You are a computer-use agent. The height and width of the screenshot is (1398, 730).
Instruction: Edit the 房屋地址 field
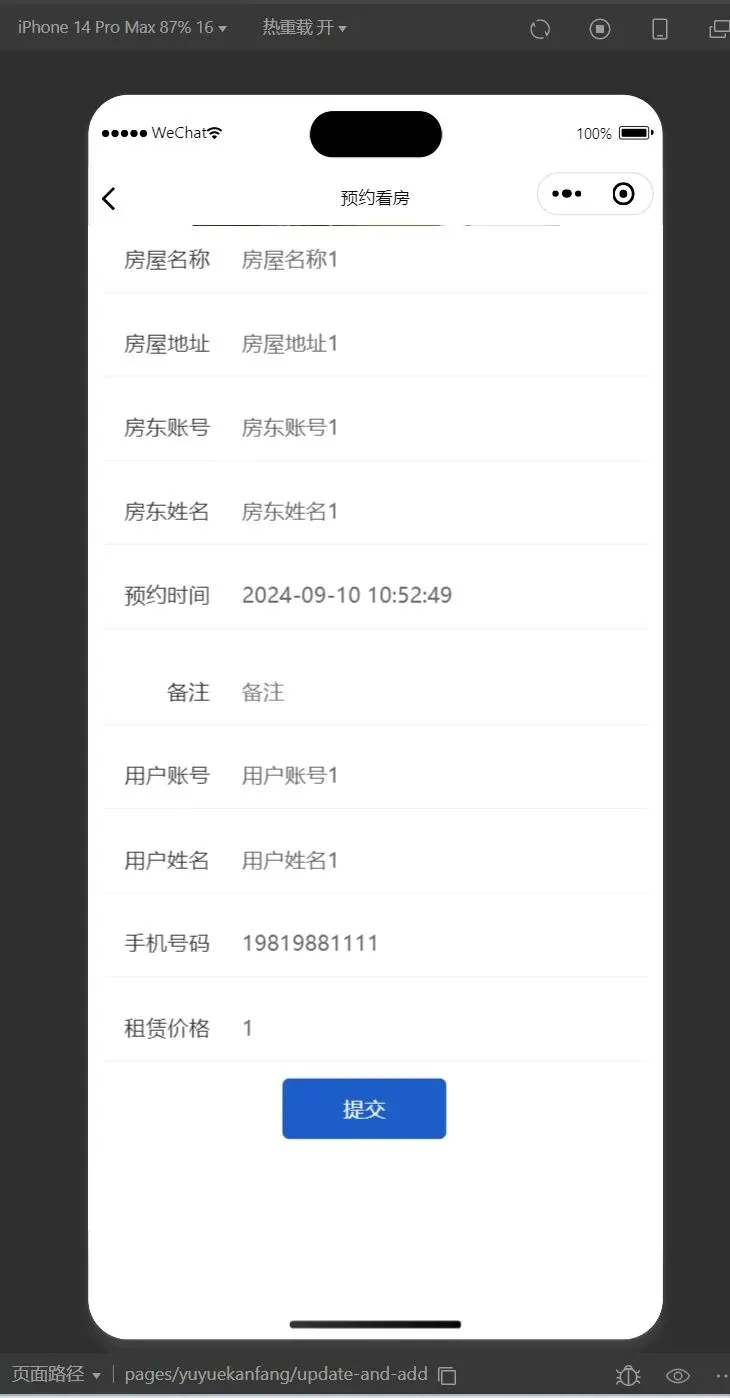click(444, 344)
